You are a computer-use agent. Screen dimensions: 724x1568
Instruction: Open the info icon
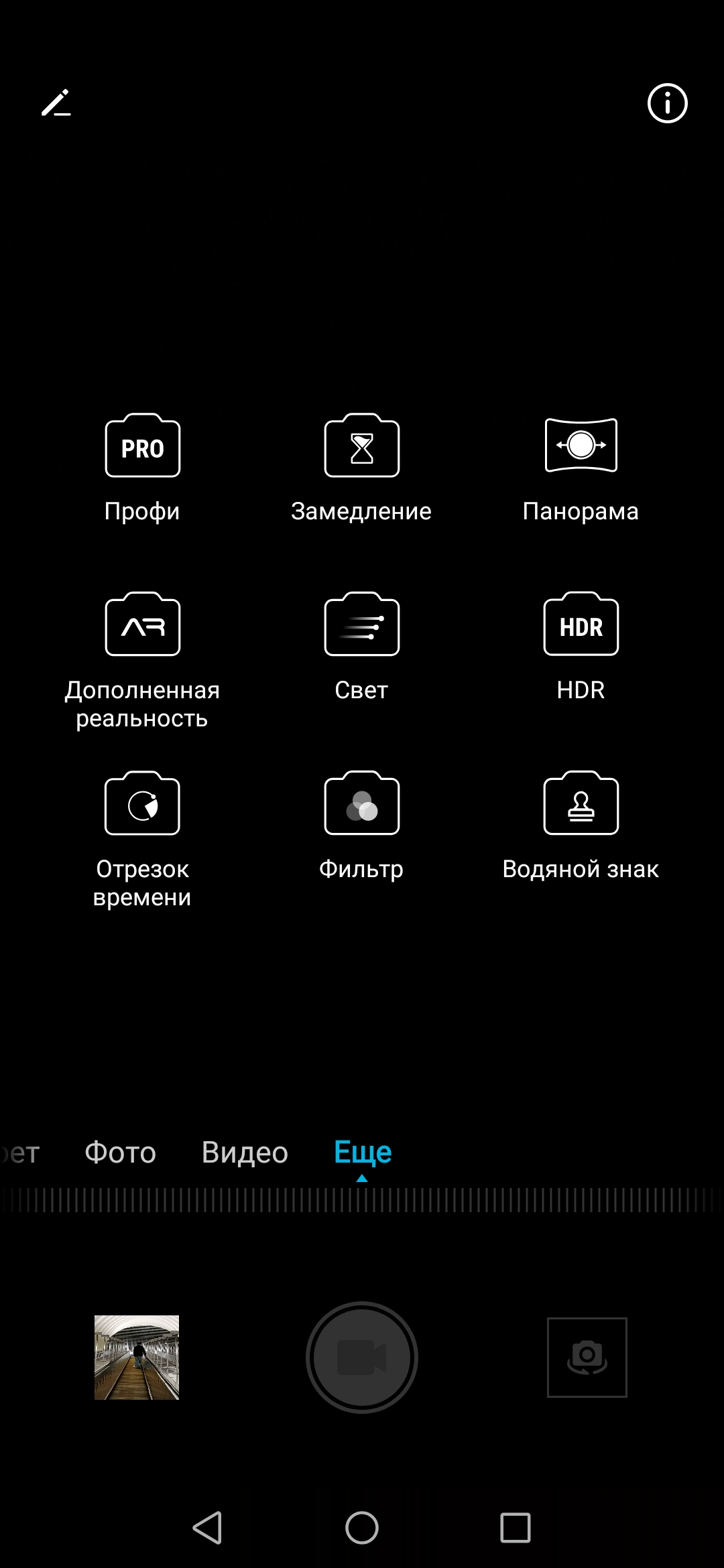pos(667,103)
